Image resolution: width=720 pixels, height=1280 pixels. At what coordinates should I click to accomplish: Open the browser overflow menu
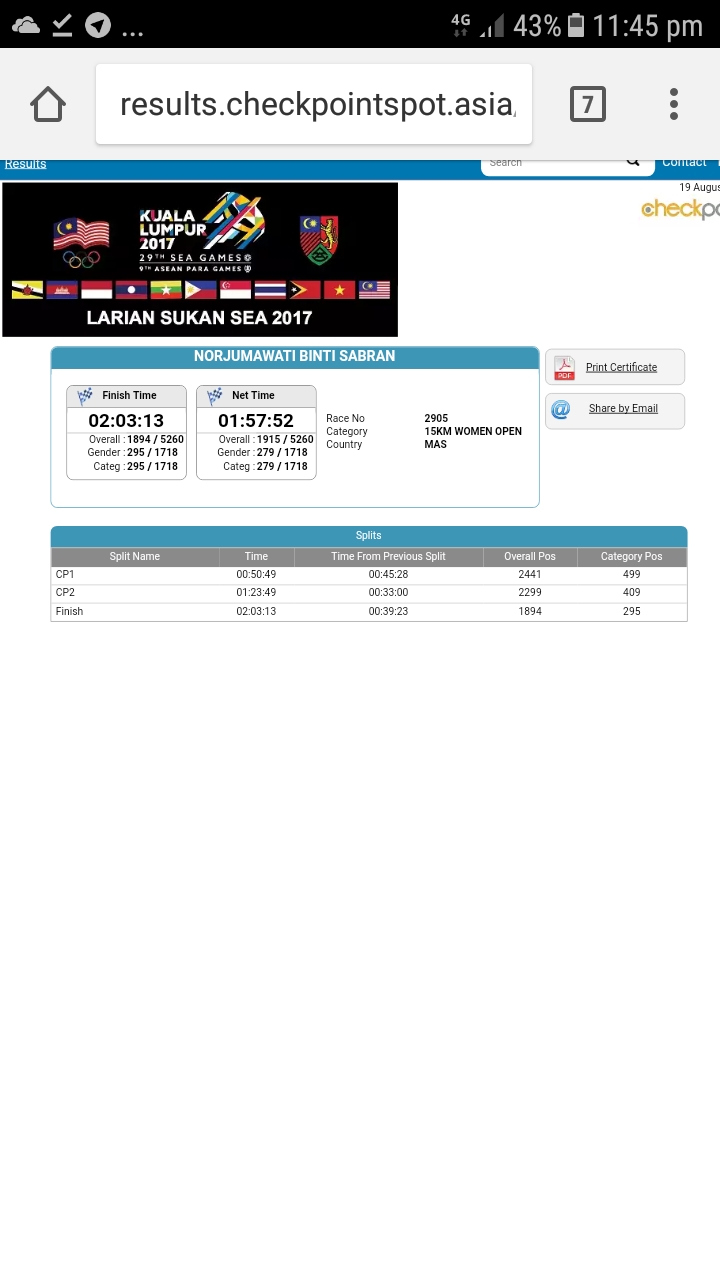pos(674,104)
